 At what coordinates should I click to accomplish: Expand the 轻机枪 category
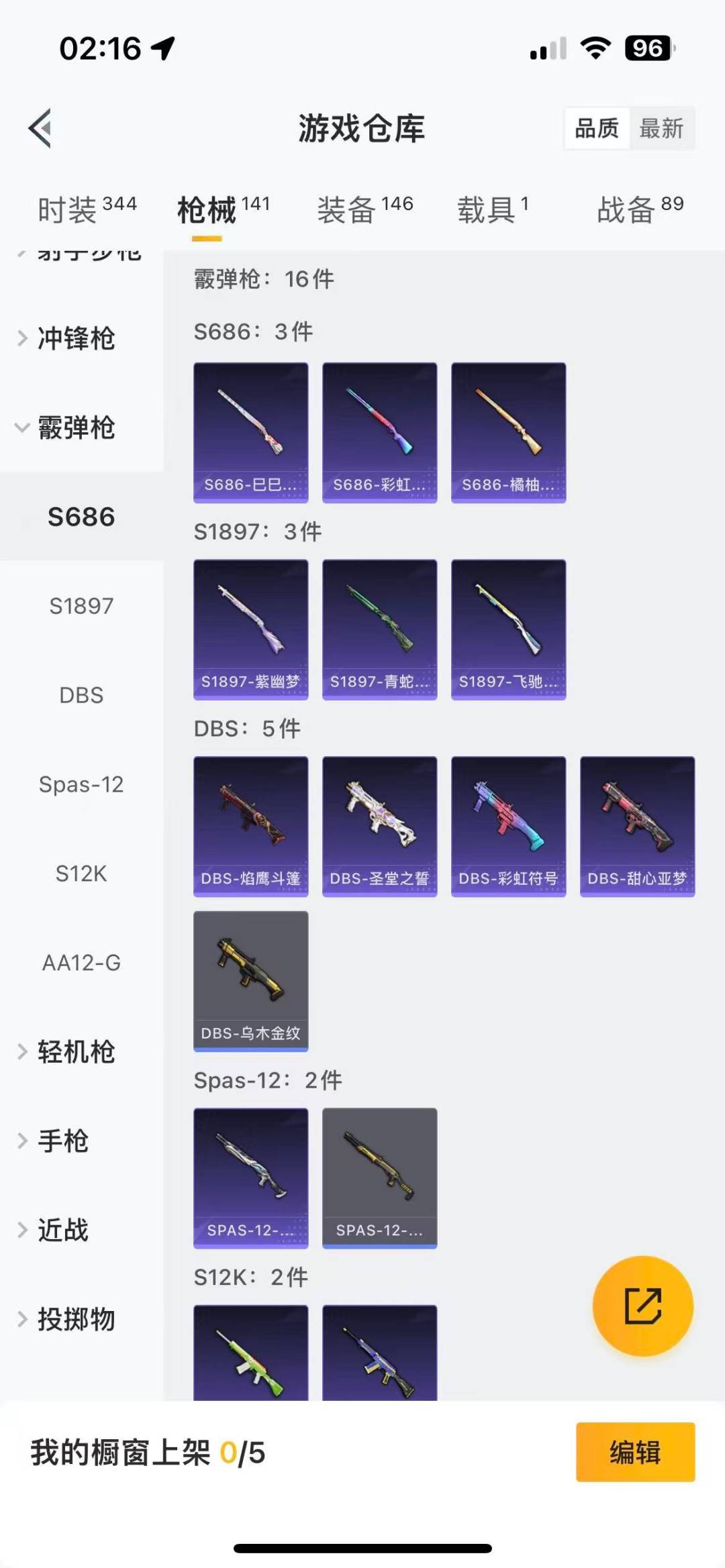pos(76,1051)
